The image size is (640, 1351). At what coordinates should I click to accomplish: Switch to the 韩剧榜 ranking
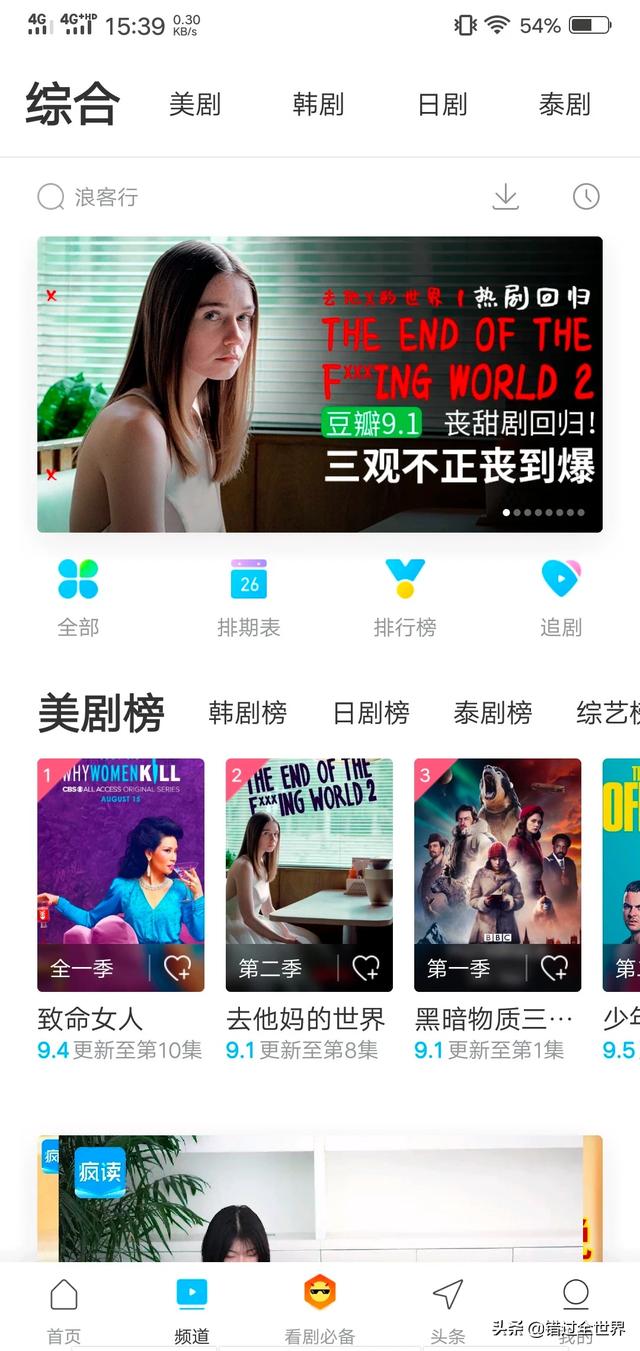(x=247, y=713)
